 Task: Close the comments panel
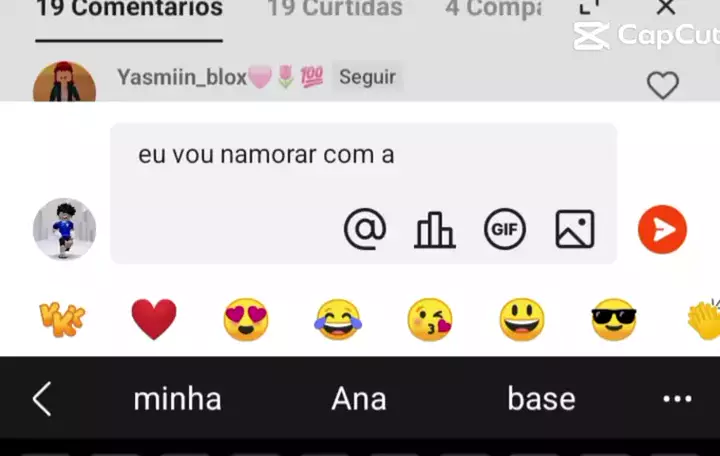coord(666,8)
